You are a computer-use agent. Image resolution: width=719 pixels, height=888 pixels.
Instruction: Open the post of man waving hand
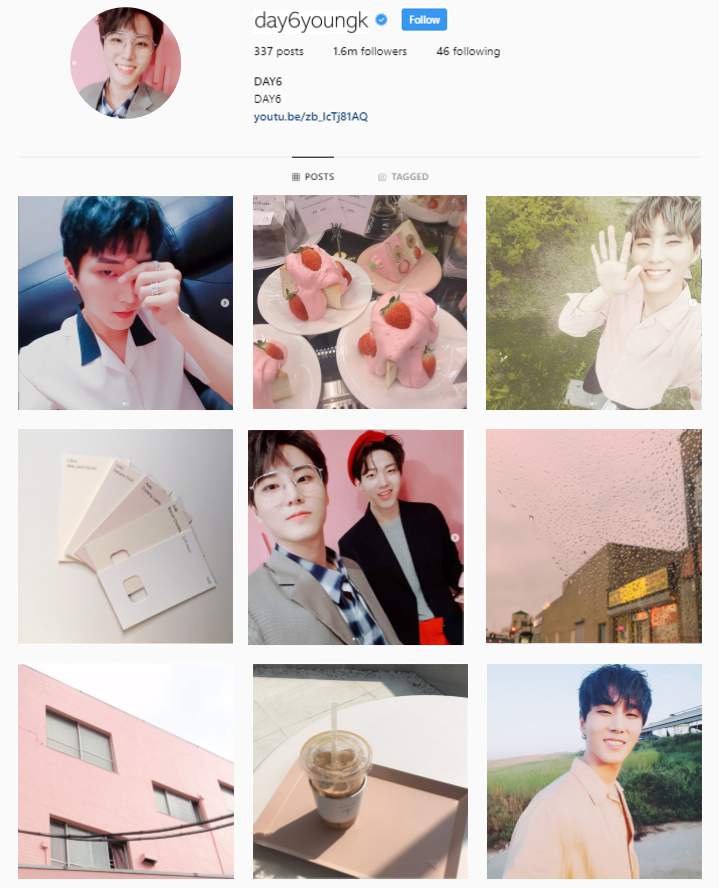point(593,302)
